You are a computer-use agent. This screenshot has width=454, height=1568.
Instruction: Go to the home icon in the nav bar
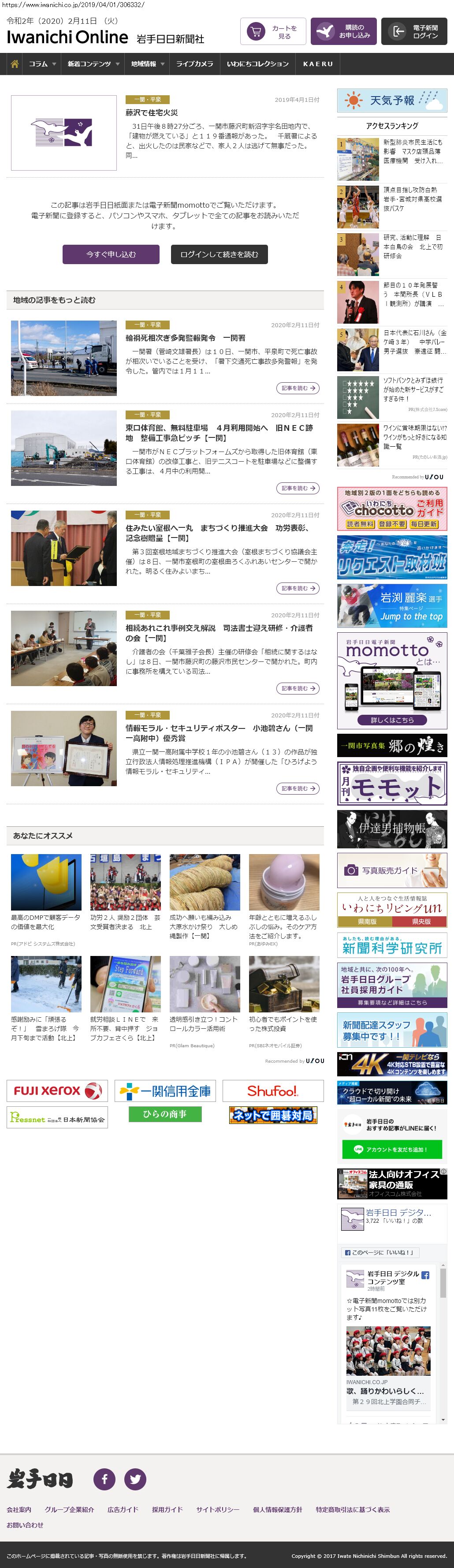pyautogui.click(x=15, y=64)
